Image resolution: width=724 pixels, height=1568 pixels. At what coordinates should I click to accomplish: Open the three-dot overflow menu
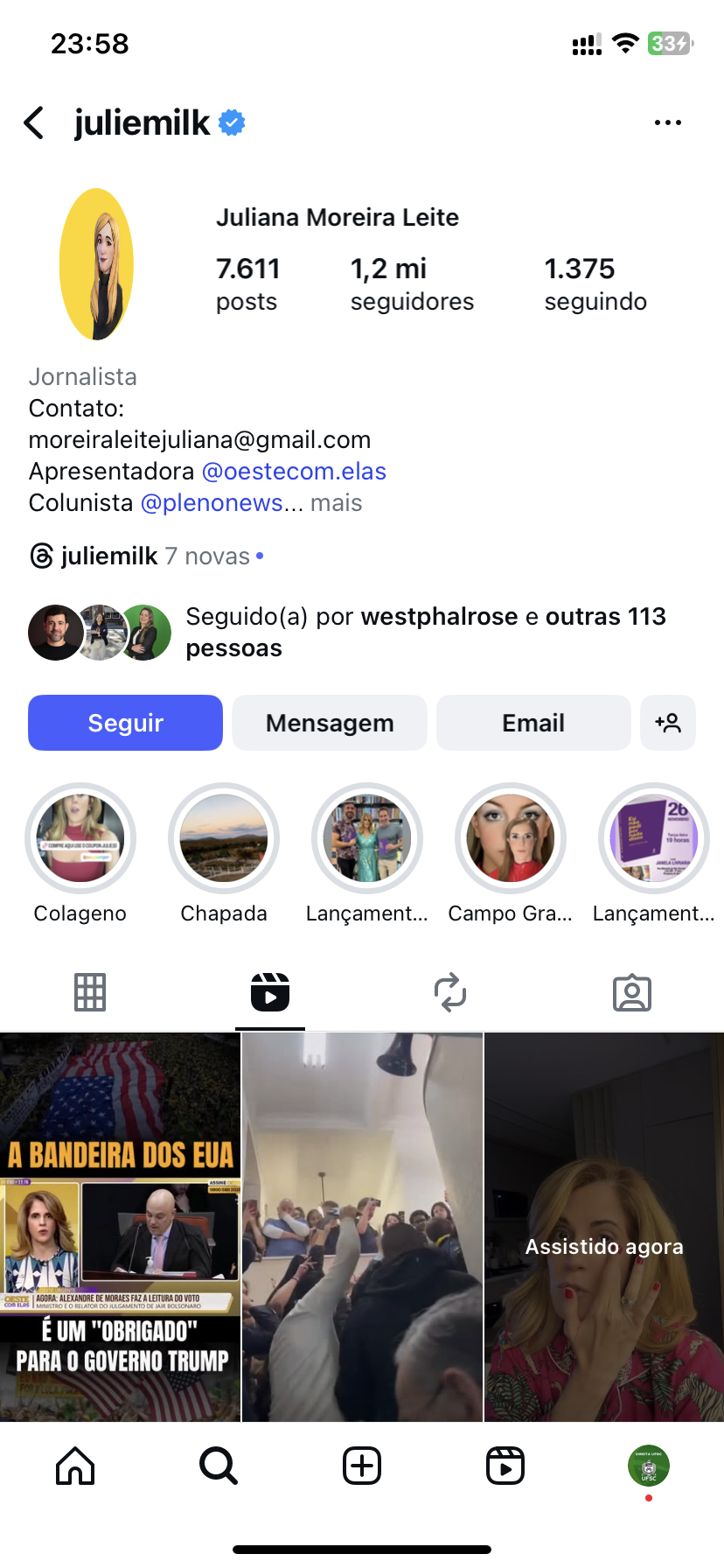point(667,123)
